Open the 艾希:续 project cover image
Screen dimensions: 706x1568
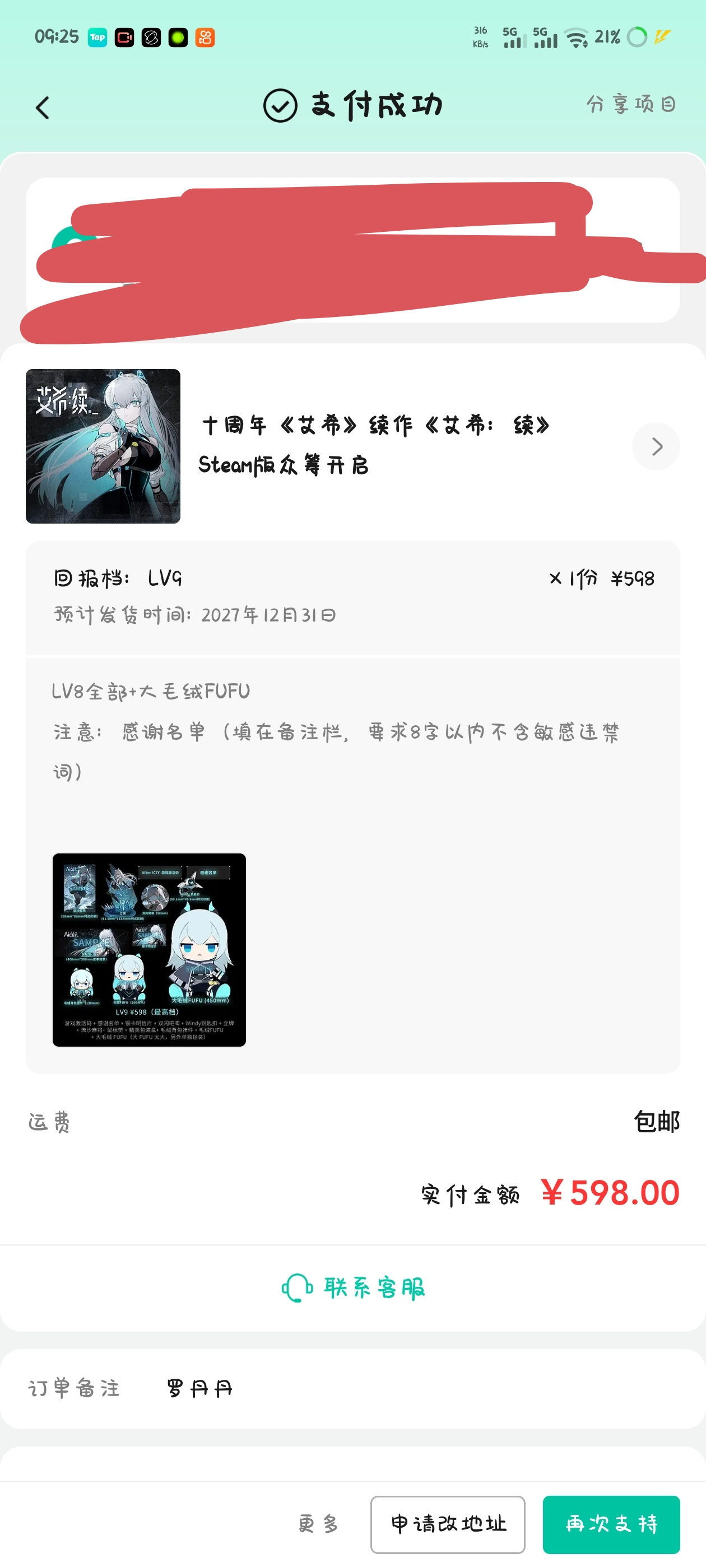coord(103,446)
